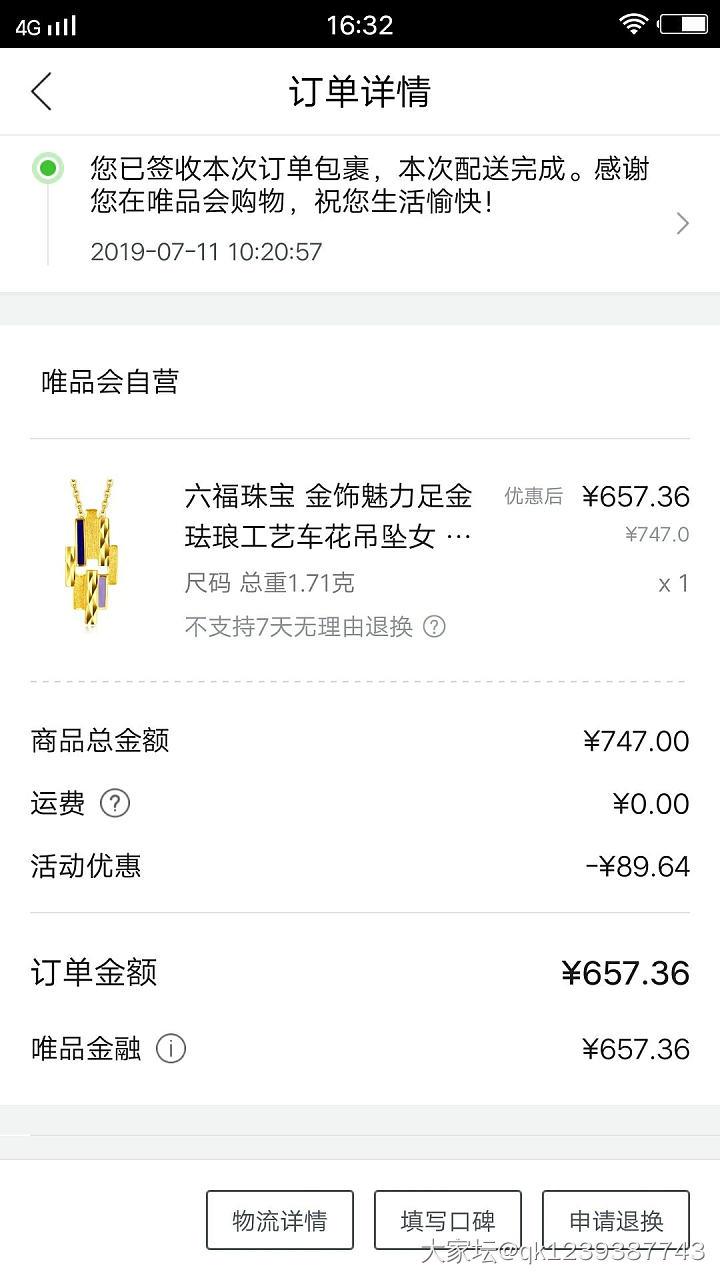Open 物流详情 logistics details
The height and width of the screenshot is (1280, 720).
pos(280,1220)
